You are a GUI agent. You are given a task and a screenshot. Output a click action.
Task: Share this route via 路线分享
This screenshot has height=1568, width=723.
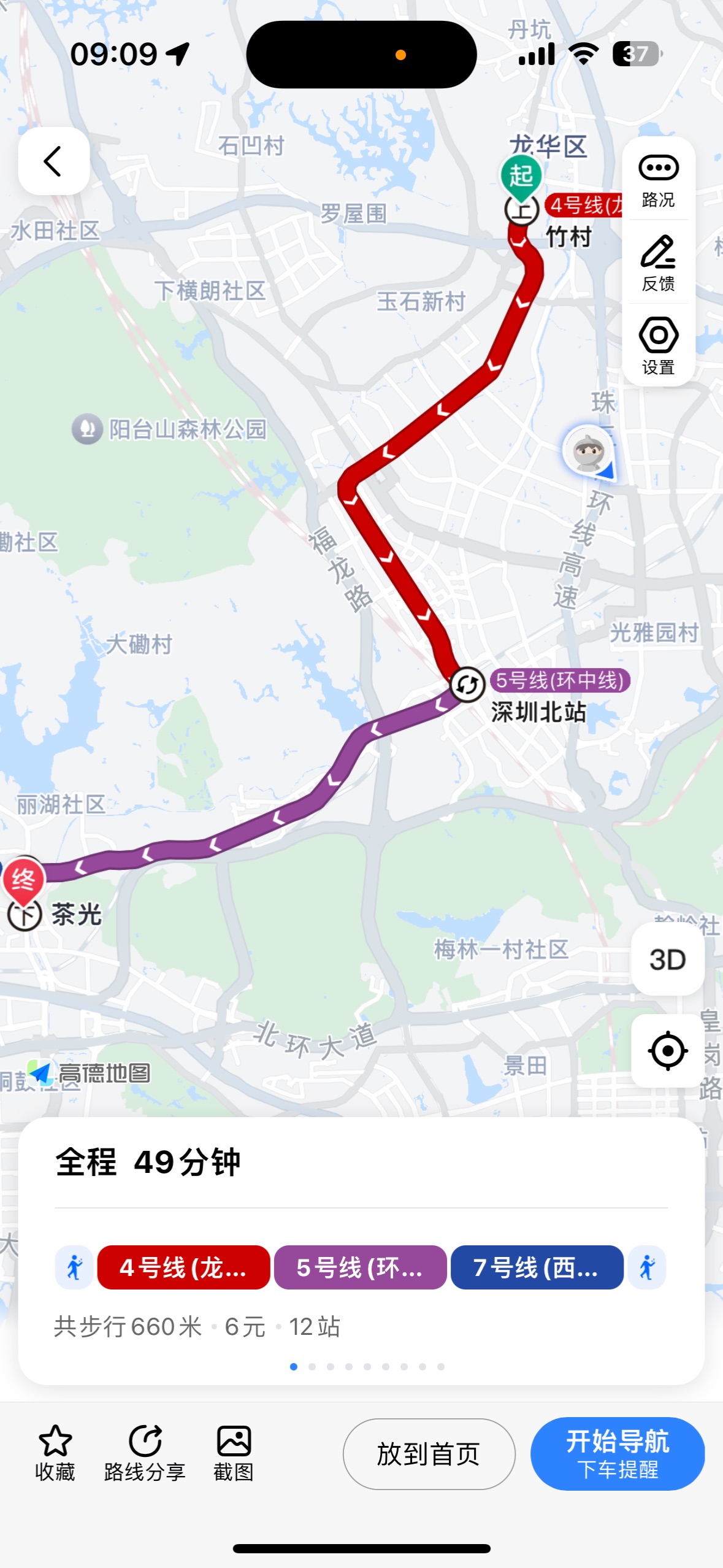(145, 1453)
